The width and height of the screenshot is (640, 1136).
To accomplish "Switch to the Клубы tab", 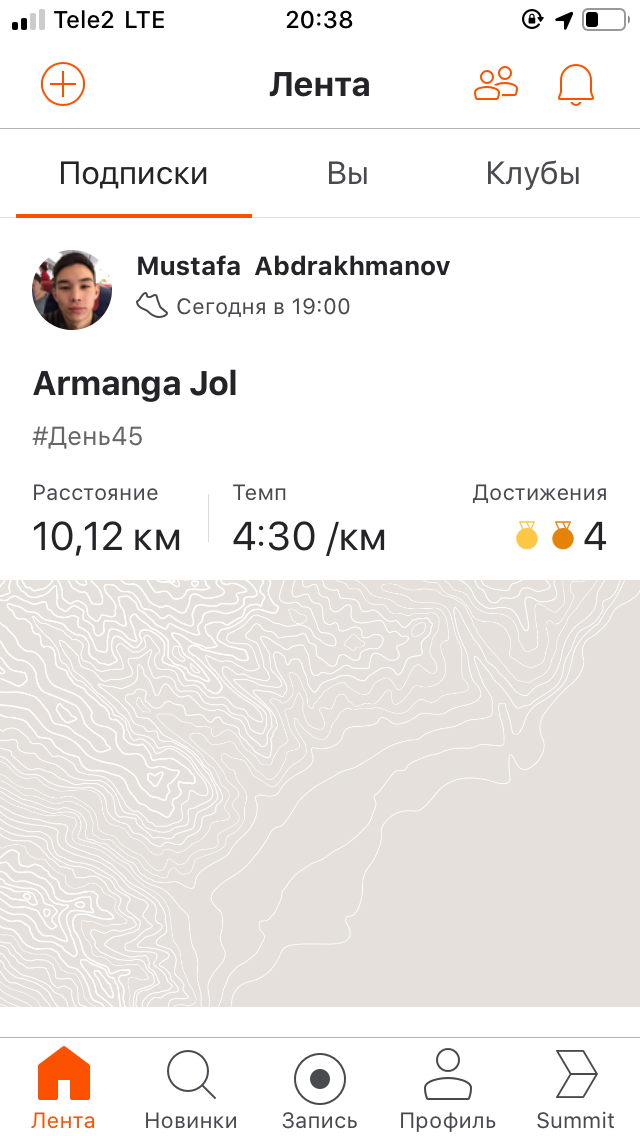I will point(533,174).
